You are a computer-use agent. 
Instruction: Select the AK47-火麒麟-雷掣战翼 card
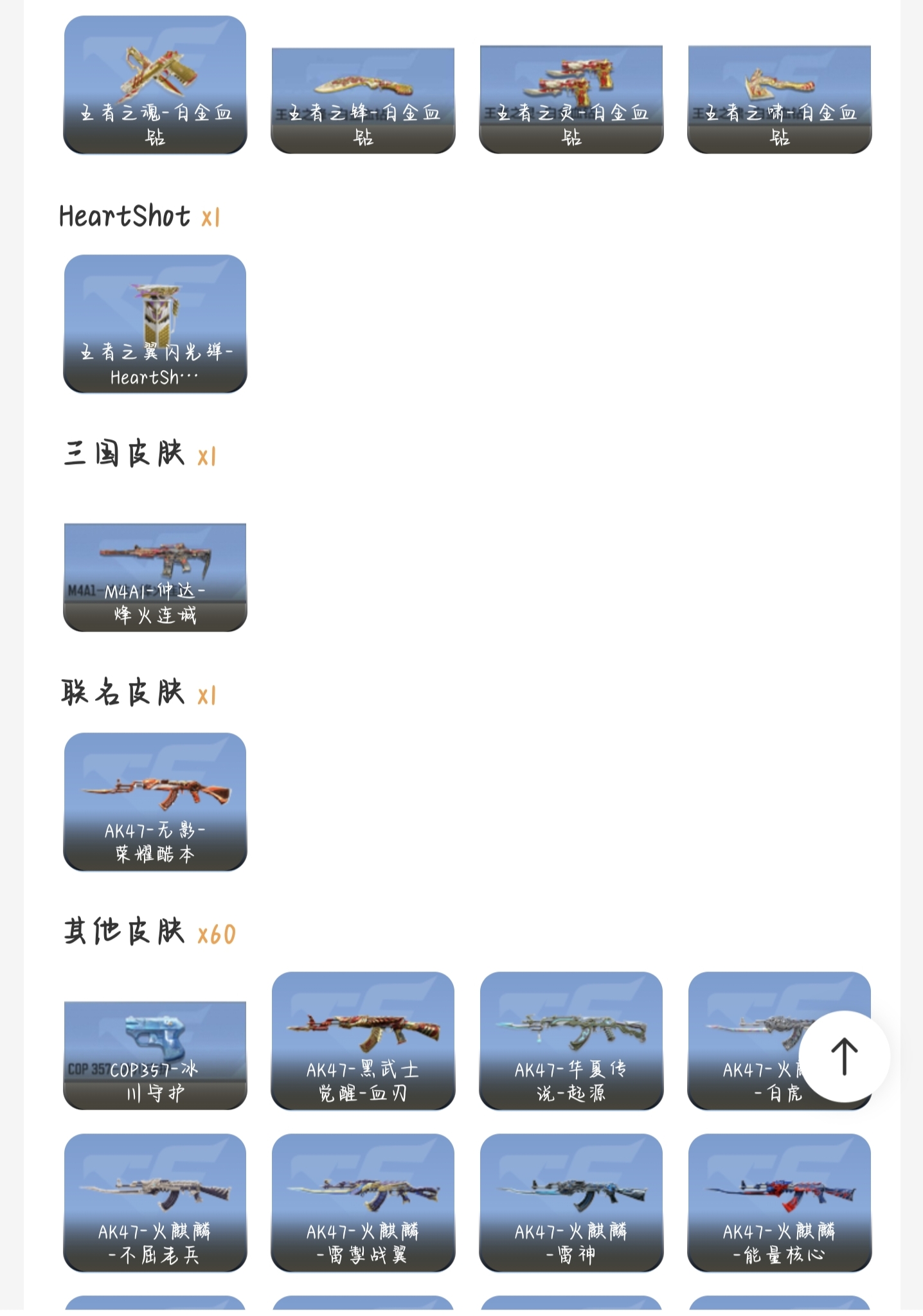pyautogui.click(x=363, y=1202)
